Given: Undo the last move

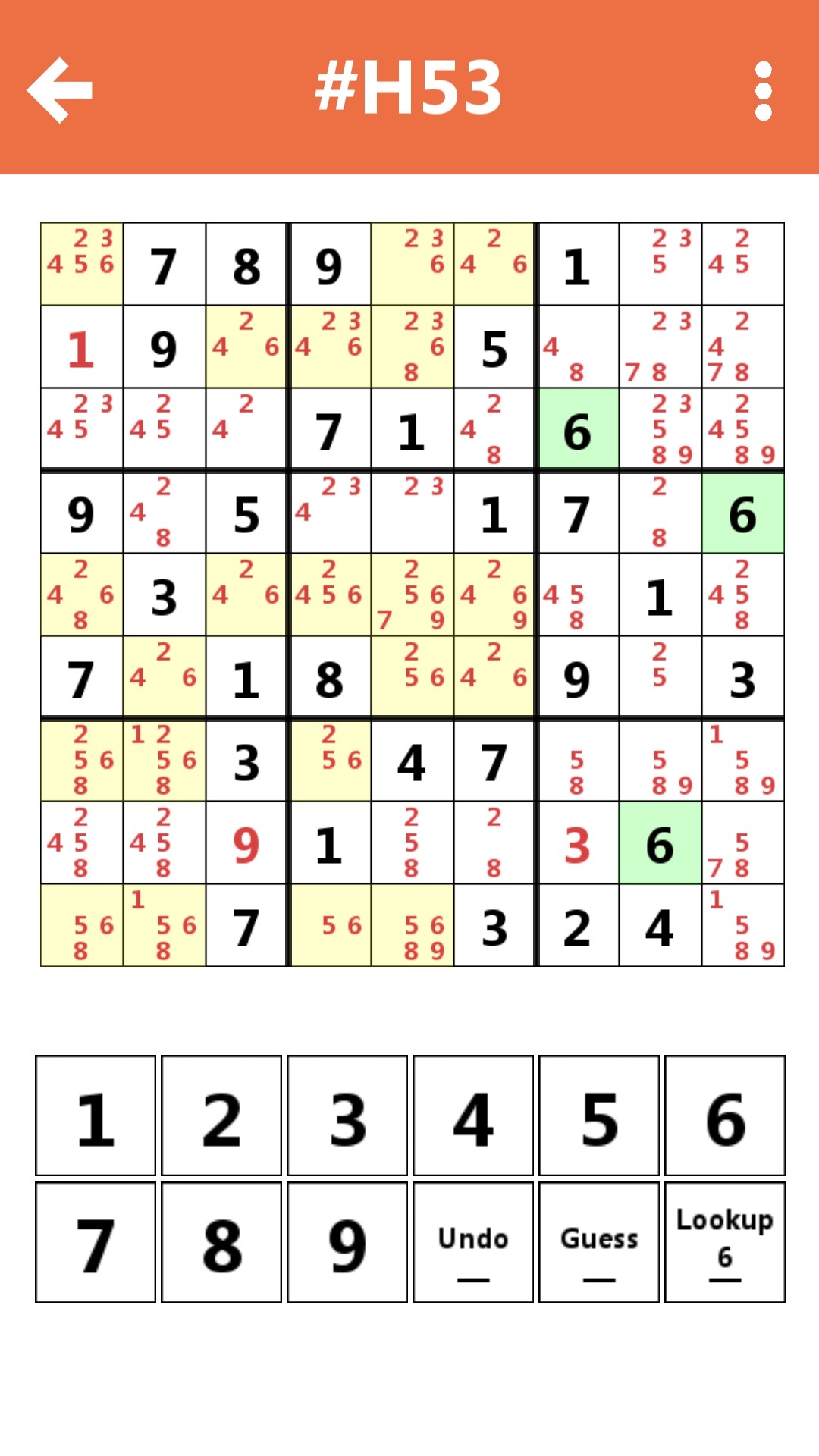Looking at the screenshot, I should [473, 1242].
